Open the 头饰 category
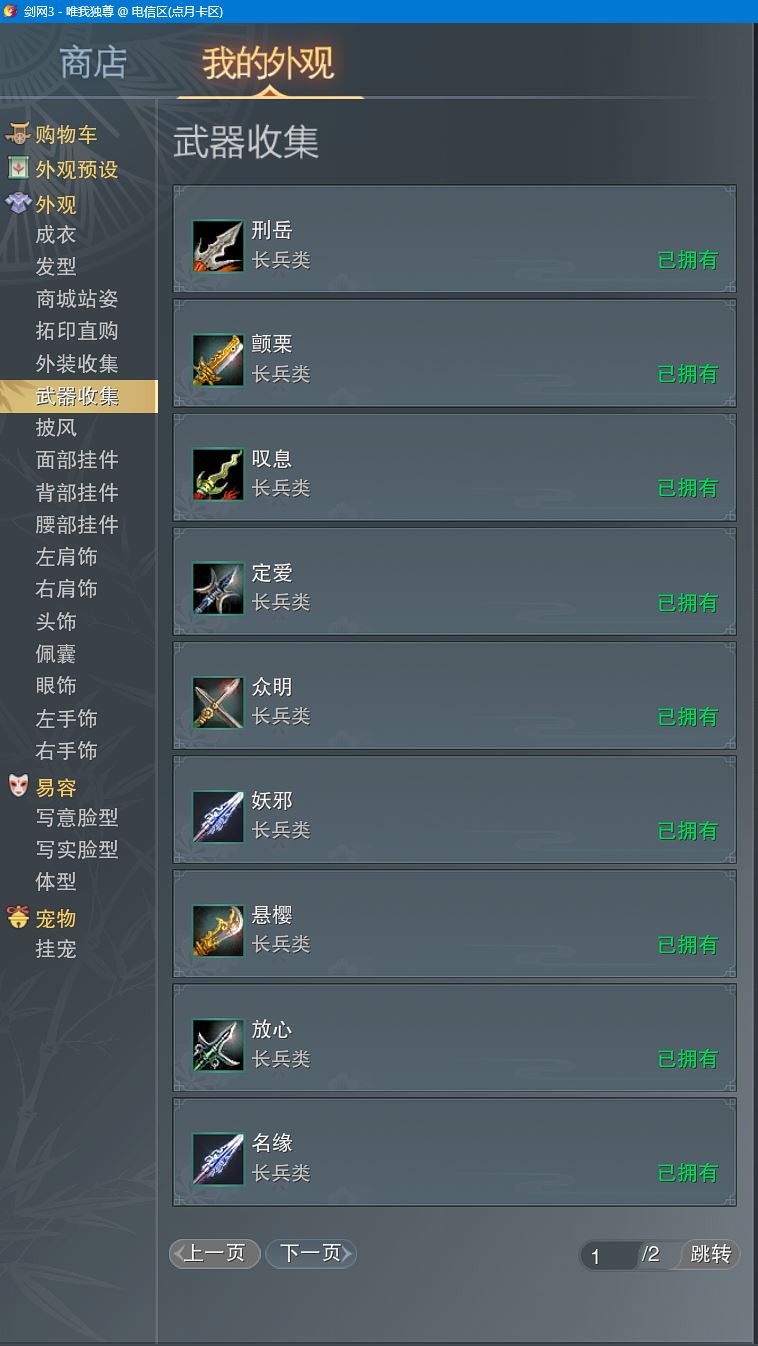 click(x=56, y=621)
